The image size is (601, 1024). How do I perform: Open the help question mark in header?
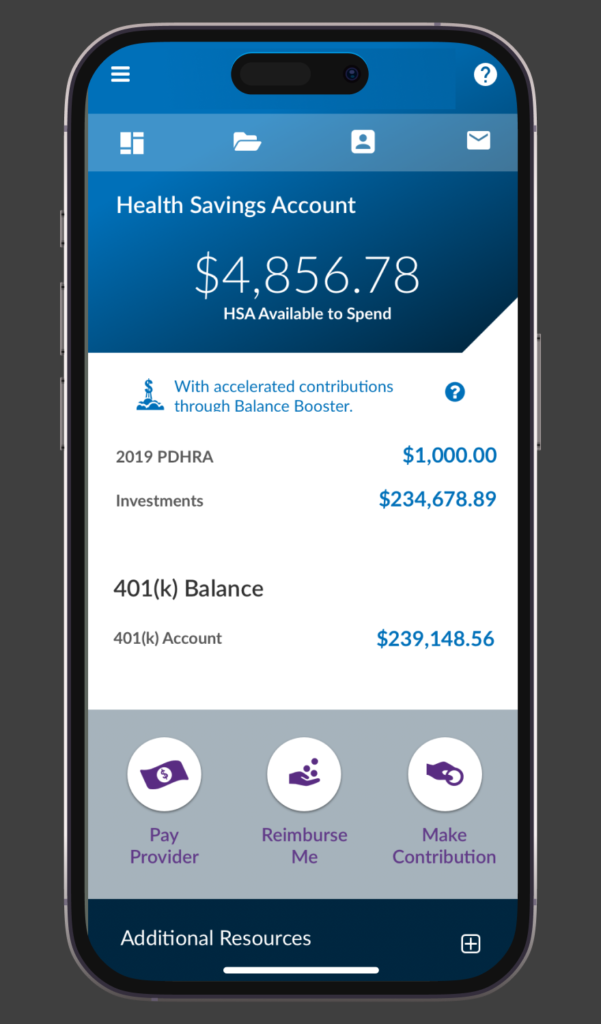click(x=485, y=74)
